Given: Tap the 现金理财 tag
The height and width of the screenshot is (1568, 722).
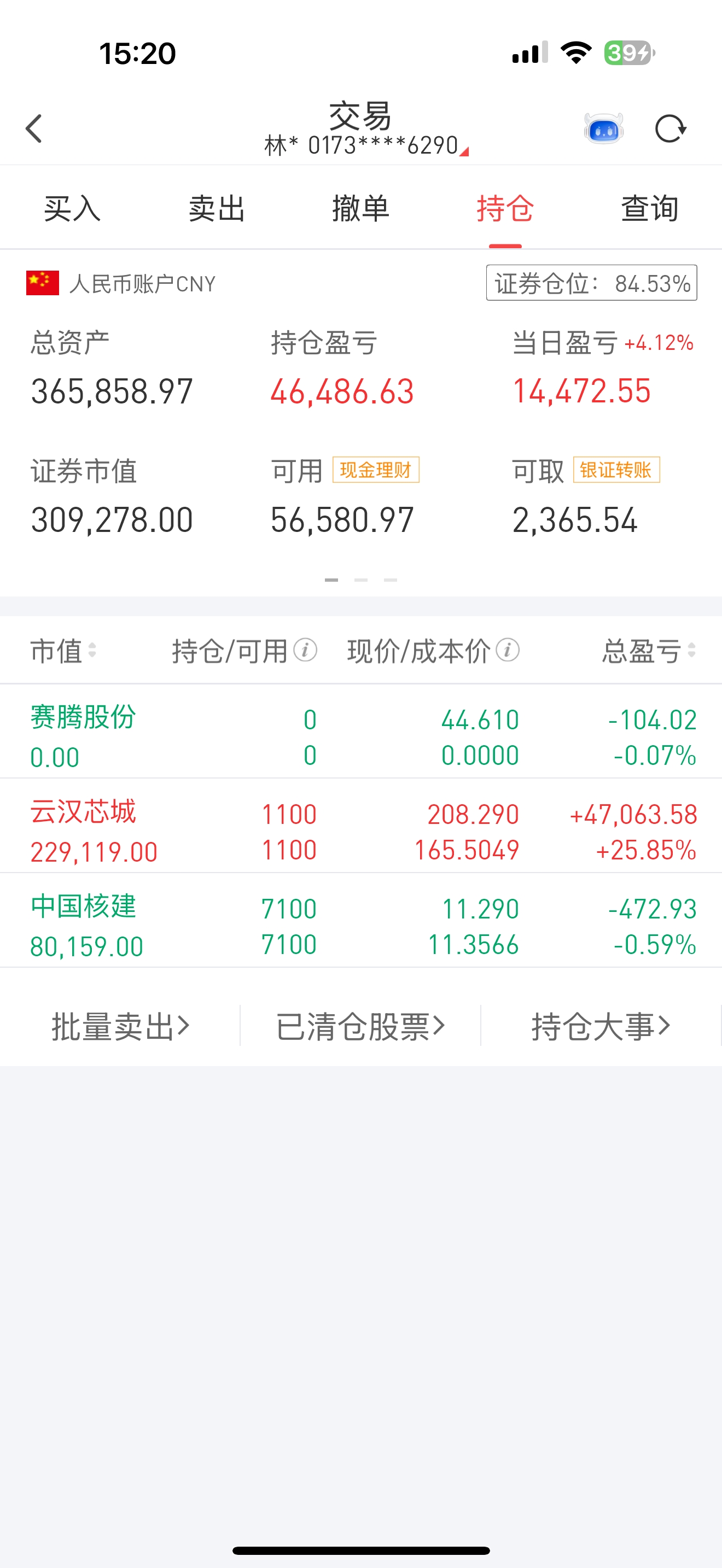Looking at the screenshot, I should (x=376, y=470).
